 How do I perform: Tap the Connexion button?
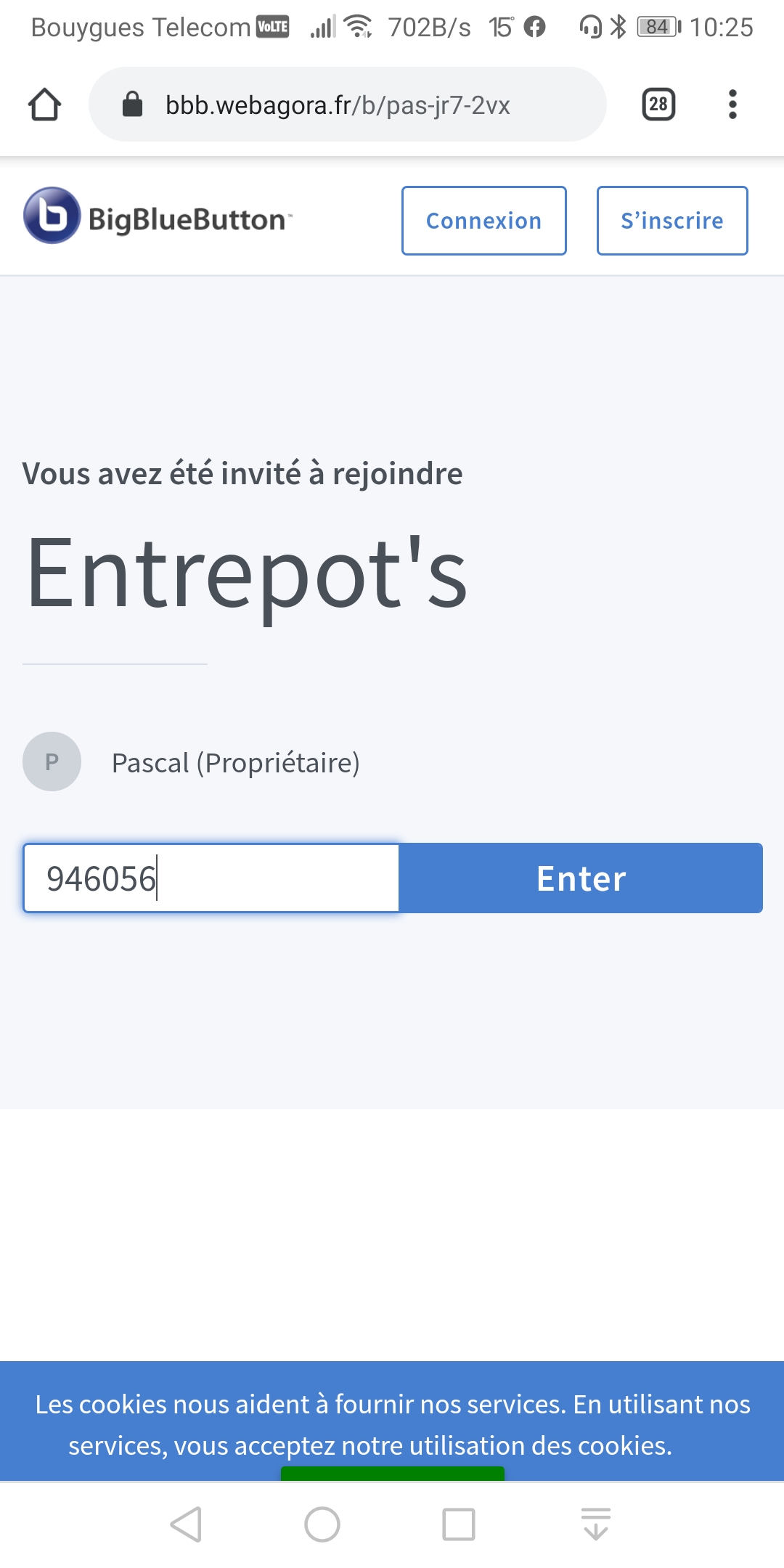[x=483, y=221]
